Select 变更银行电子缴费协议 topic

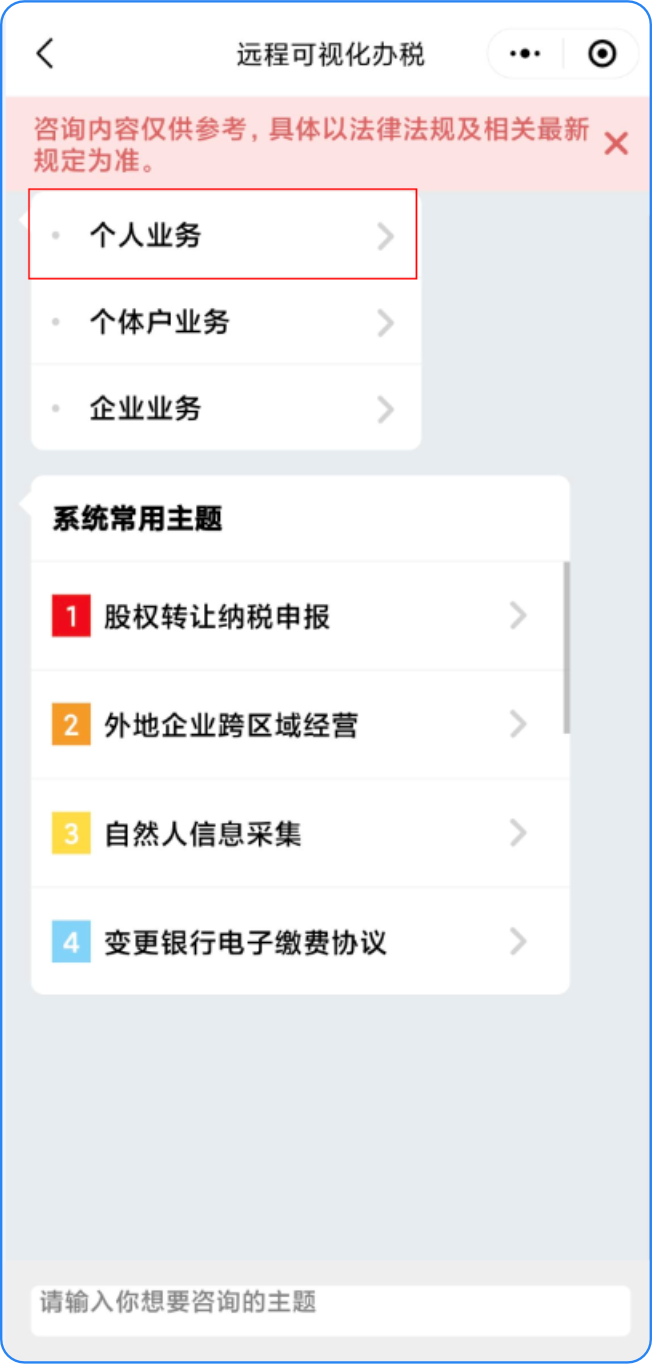pos(300,942)
